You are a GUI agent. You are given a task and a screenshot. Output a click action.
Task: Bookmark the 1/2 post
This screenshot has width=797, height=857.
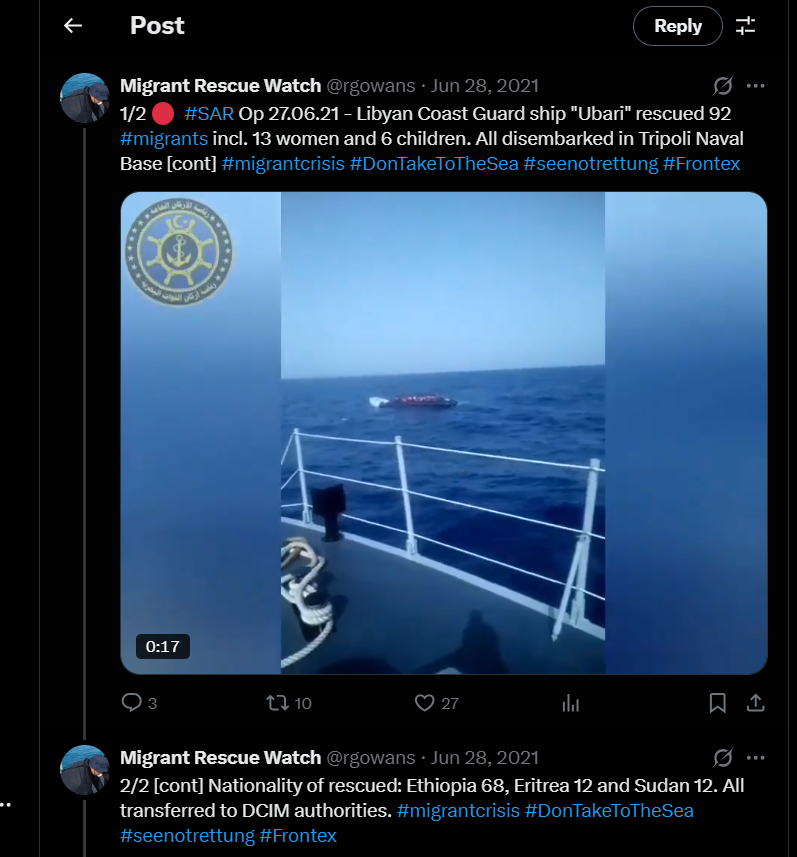pos(717,703)
